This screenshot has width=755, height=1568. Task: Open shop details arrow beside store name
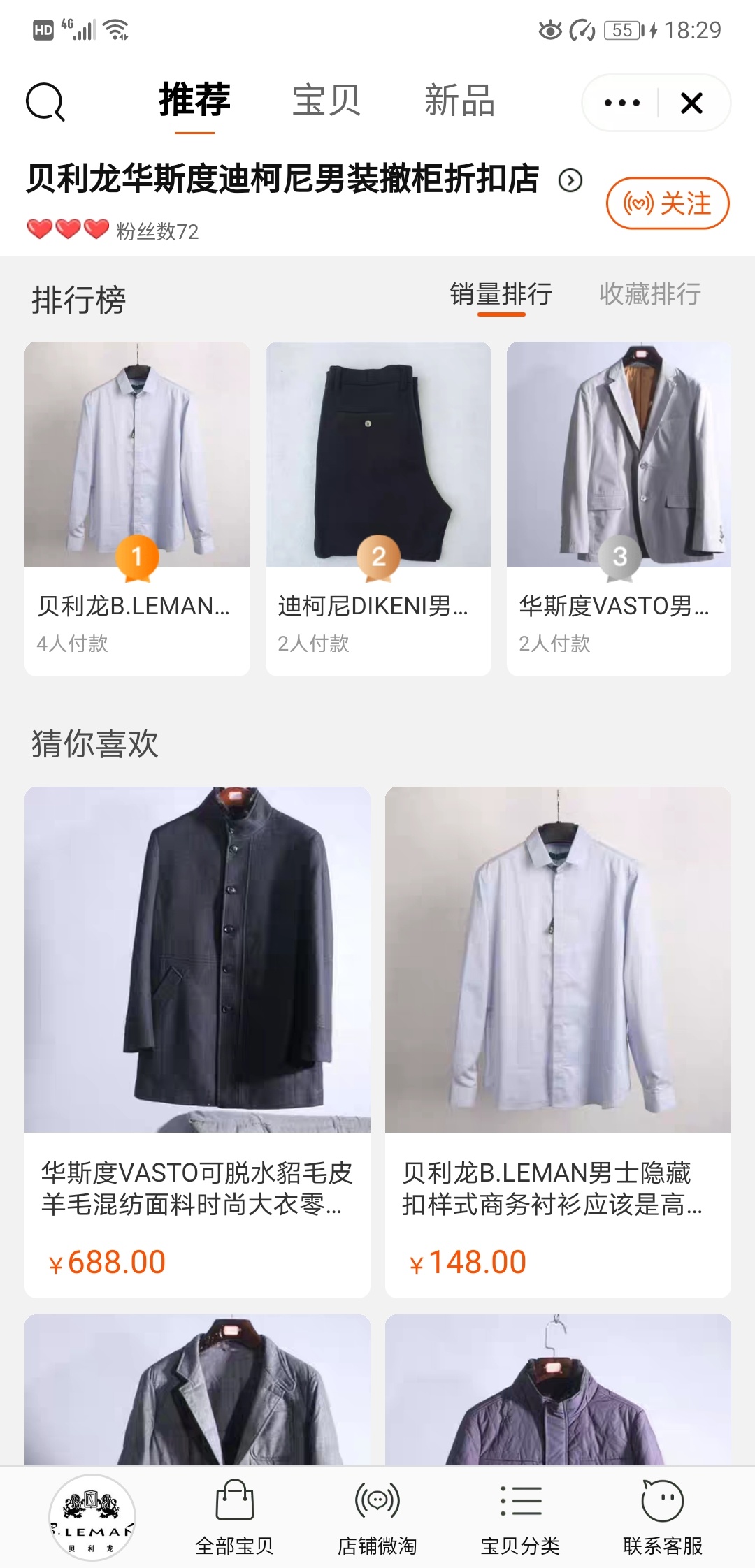[x=570, y=181]
